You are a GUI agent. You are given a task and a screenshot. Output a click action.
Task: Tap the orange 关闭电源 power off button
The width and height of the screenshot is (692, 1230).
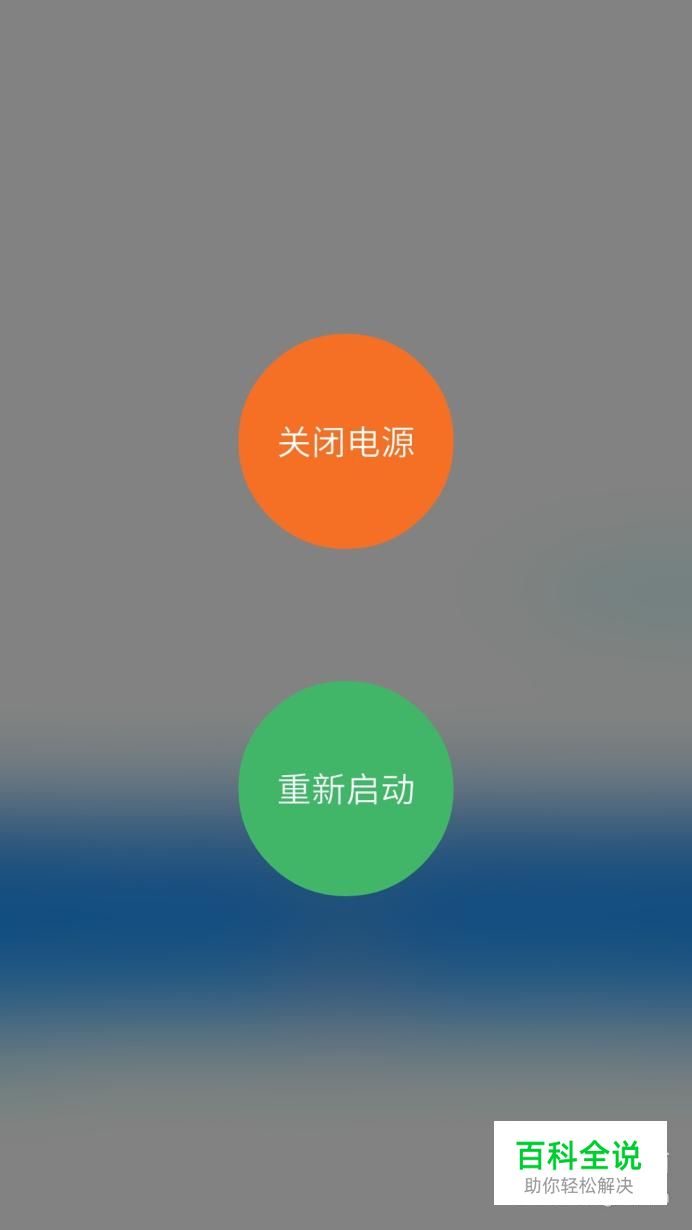tap(346, 441)
